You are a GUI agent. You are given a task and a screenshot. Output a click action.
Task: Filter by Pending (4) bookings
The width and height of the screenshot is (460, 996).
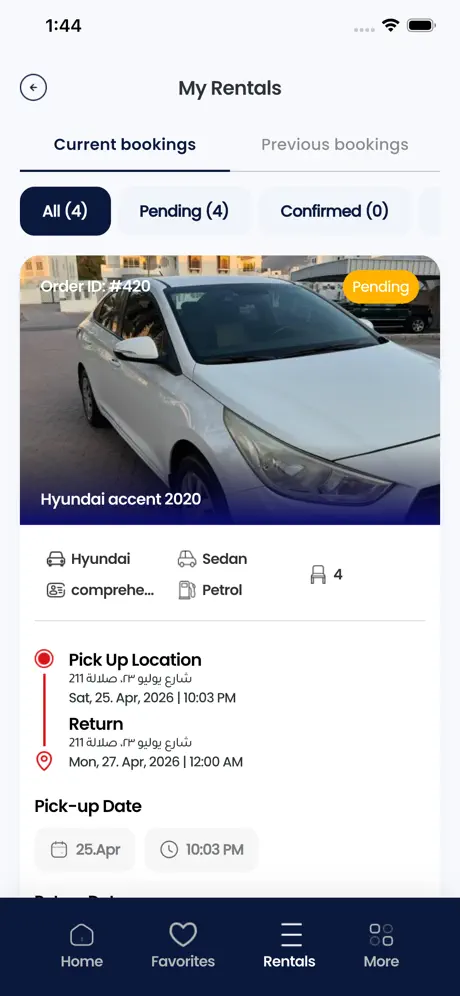[184, 211]
